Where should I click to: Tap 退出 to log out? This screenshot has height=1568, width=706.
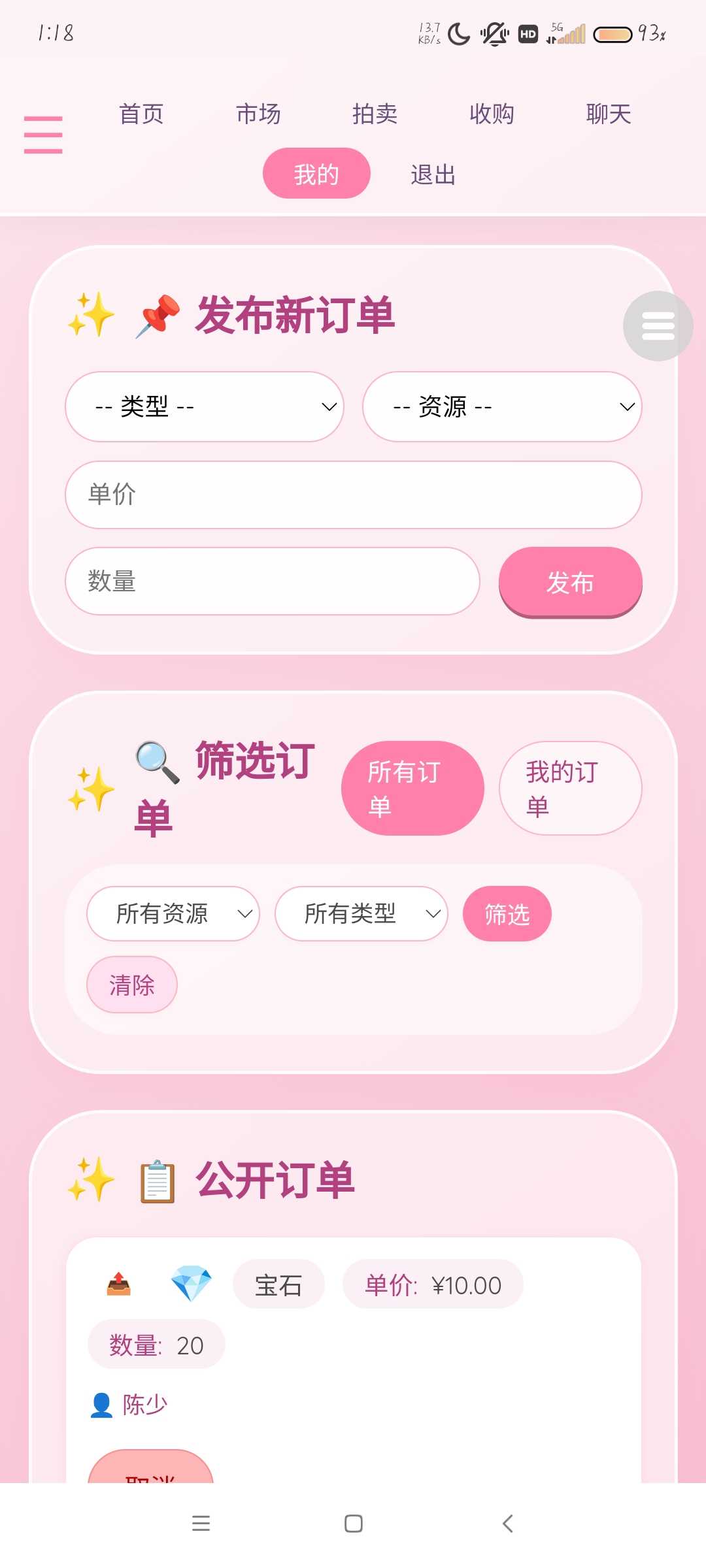[x=433, y=175]
